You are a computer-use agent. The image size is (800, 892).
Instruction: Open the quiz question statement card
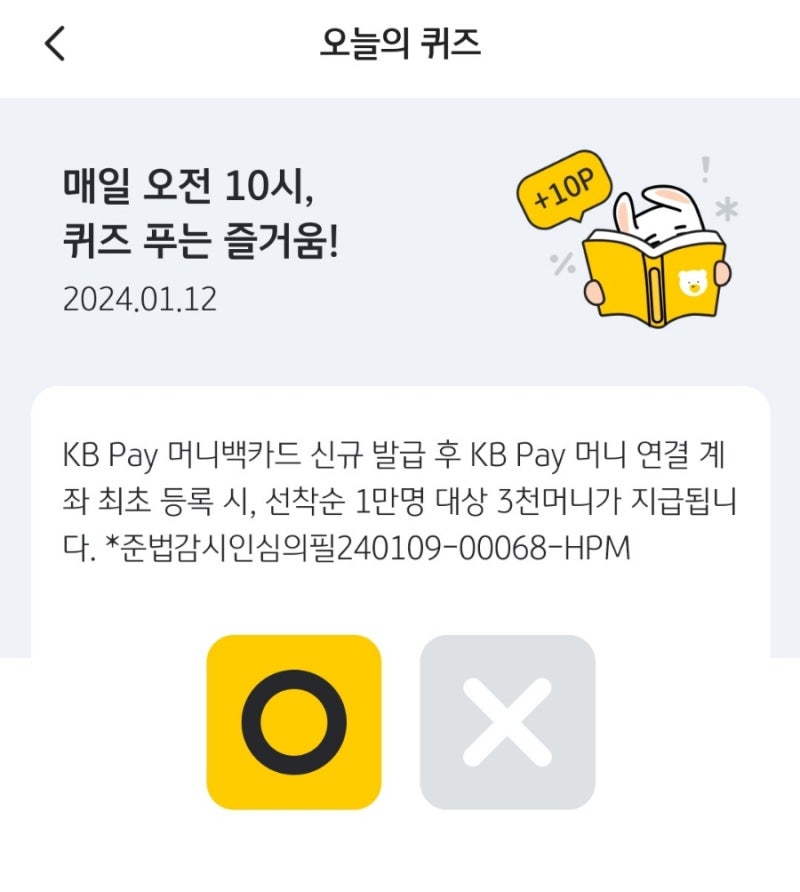[400, 500]
